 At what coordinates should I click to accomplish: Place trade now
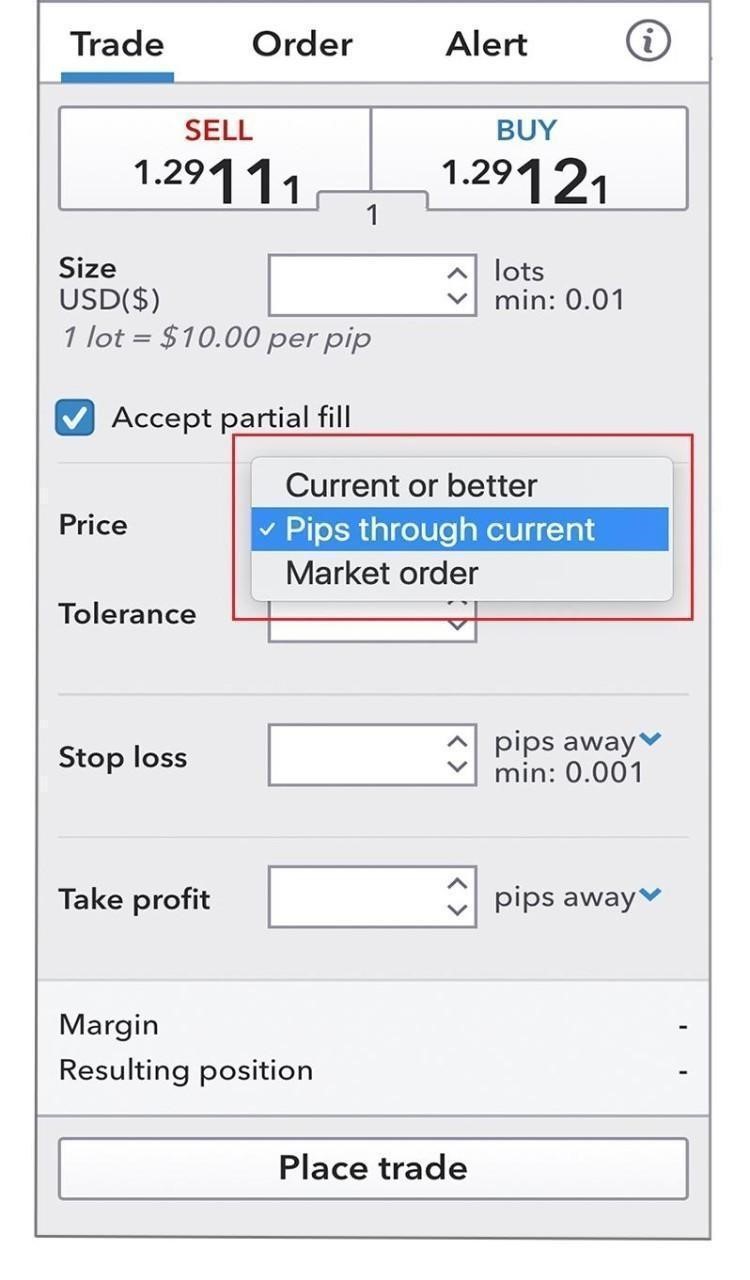click(373, 1168)
